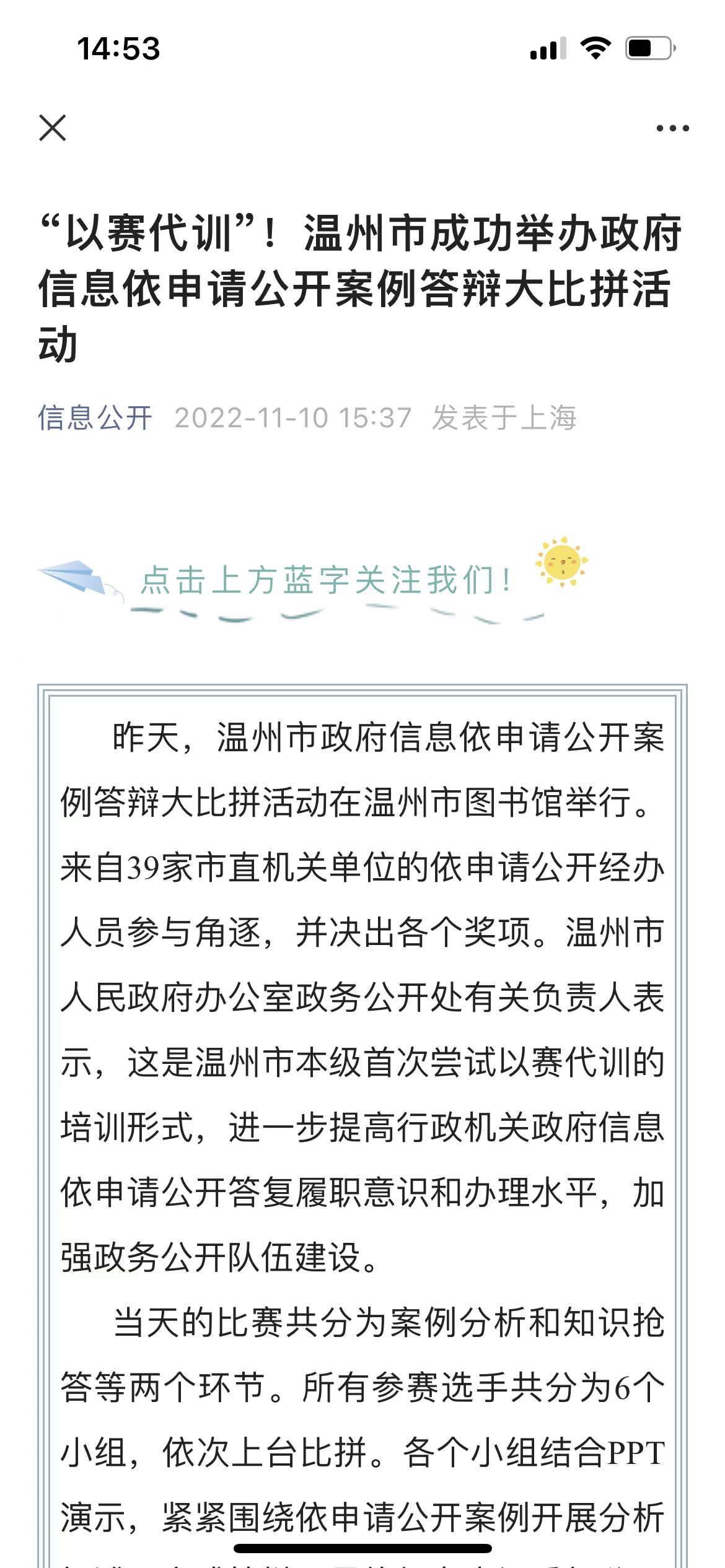This screenshot has height=1568, width=725.
Task: Open the three-dot more options menu
Action: pos(672,128)
